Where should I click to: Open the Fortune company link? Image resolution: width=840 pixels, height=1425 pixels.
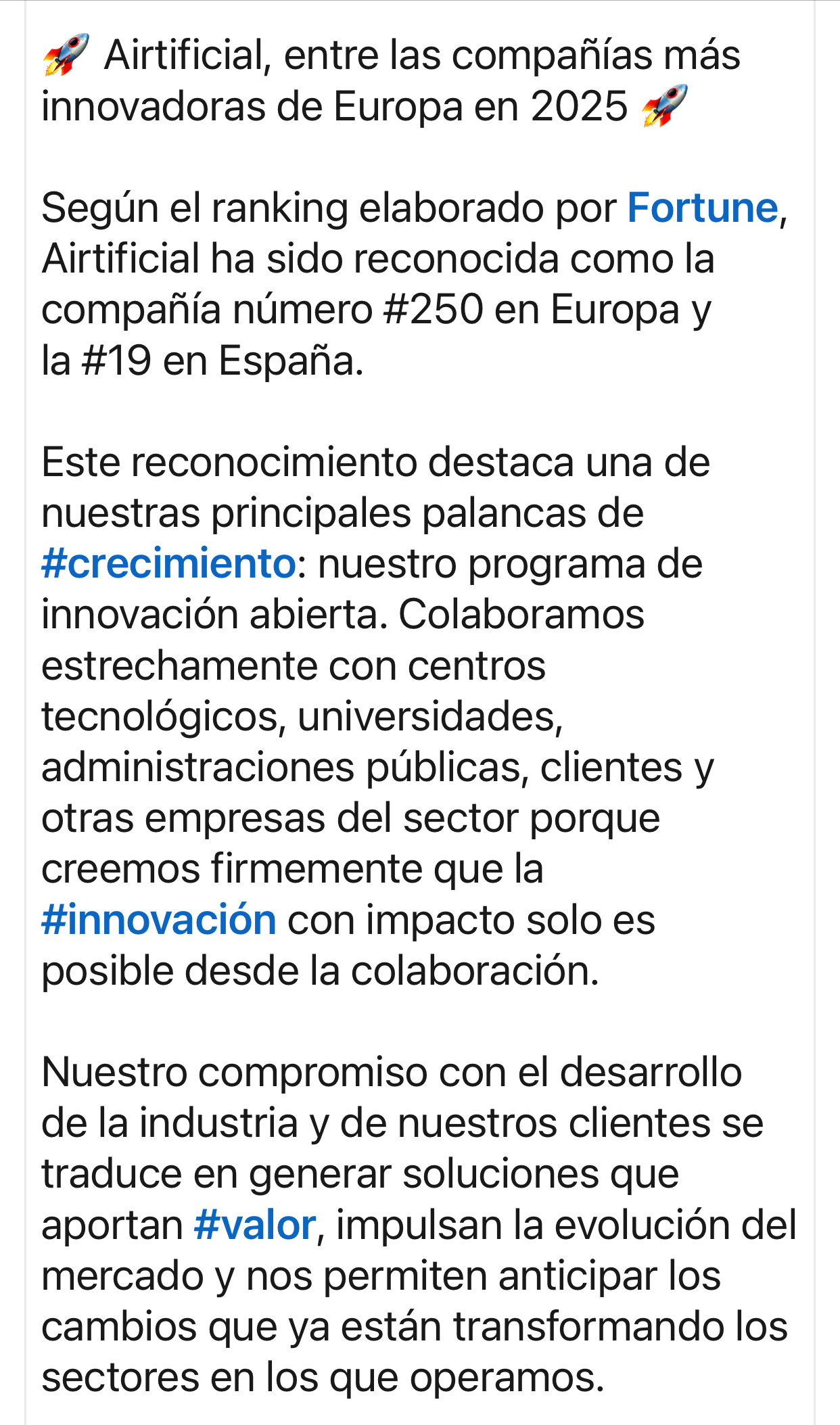(x=702, y=208)
